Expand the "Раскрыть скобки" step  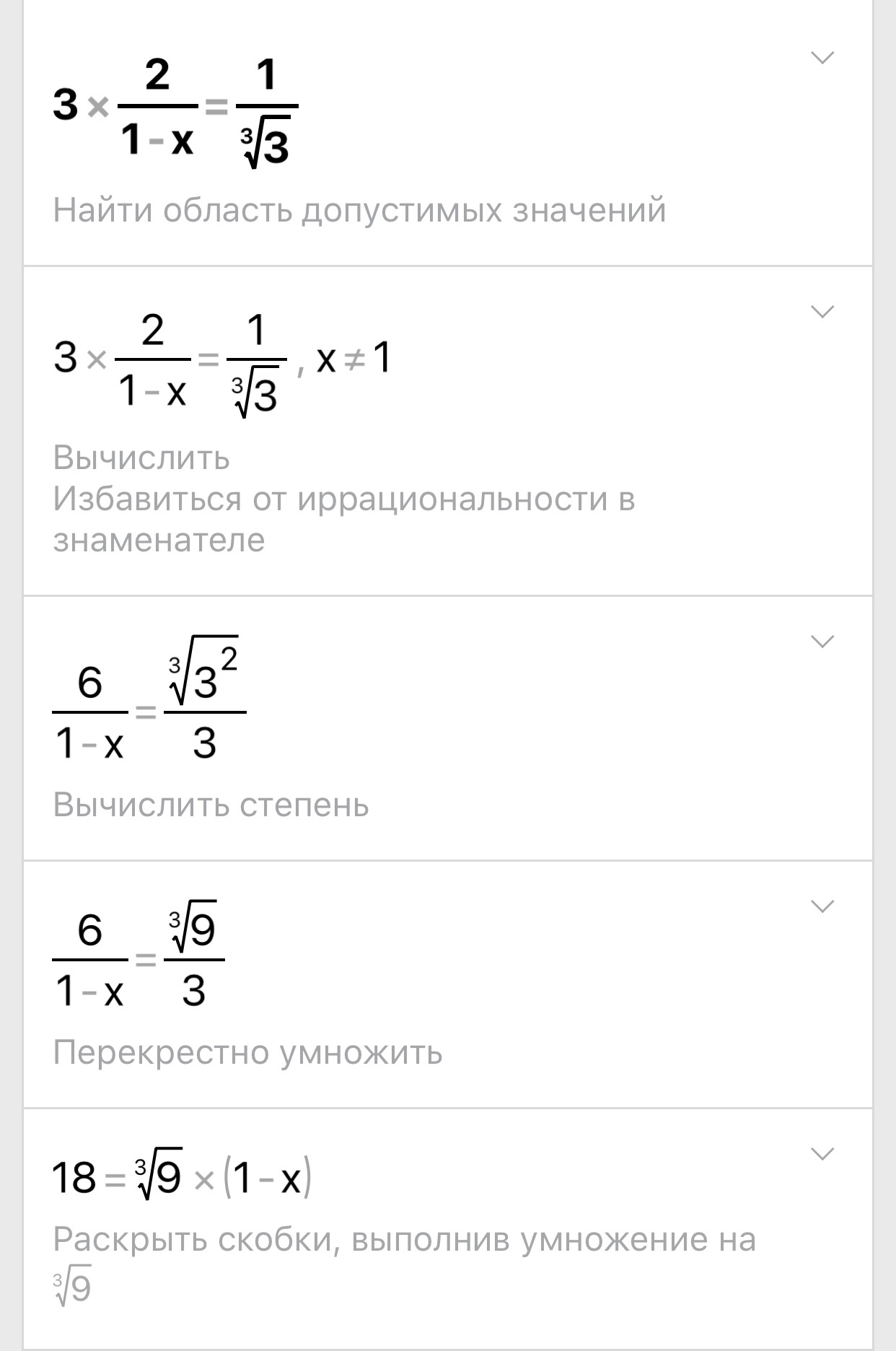[822, 1154]
